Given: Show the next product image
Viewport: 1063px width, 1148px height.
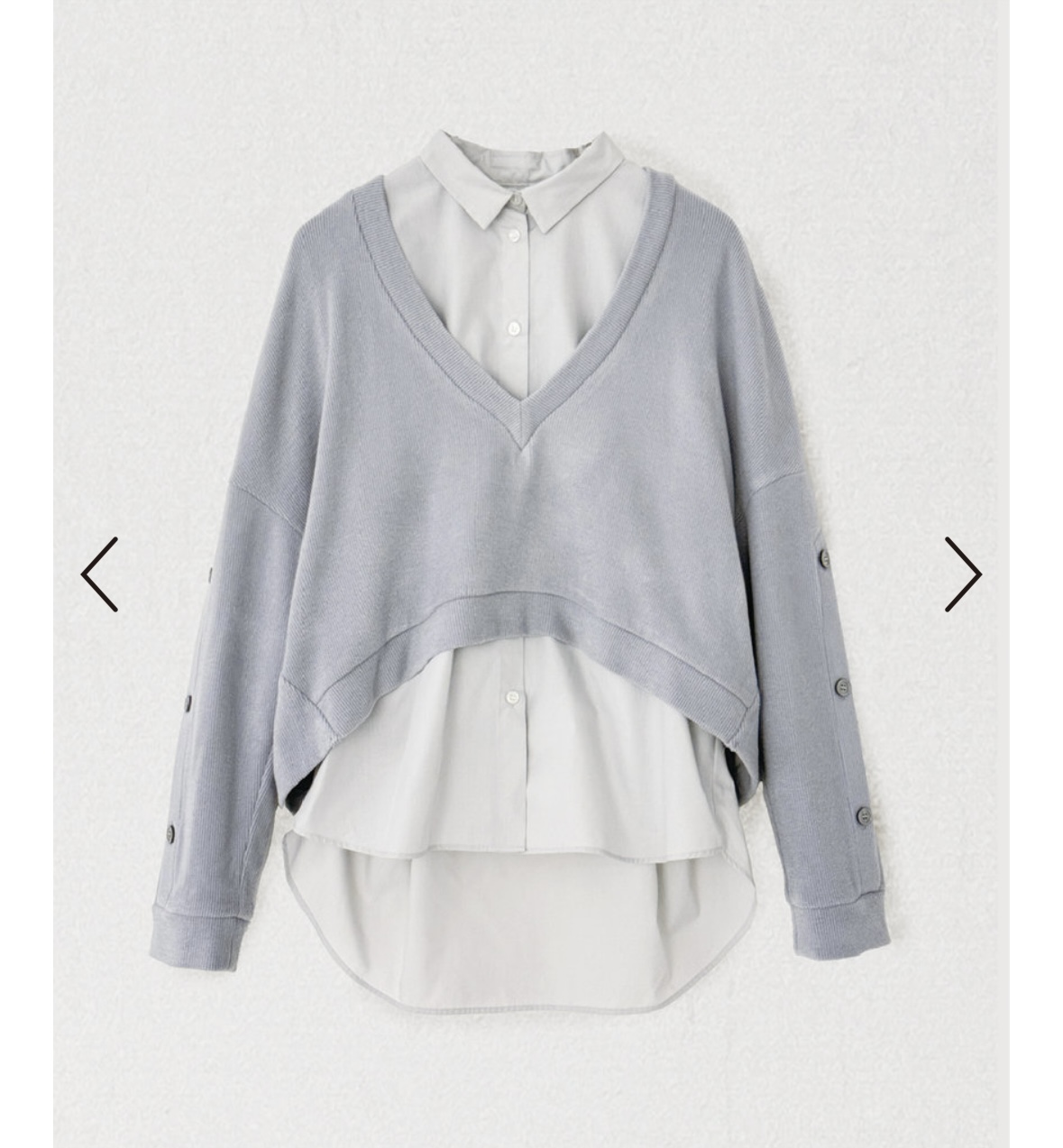Looking at the screenshot, I should 962,574.
